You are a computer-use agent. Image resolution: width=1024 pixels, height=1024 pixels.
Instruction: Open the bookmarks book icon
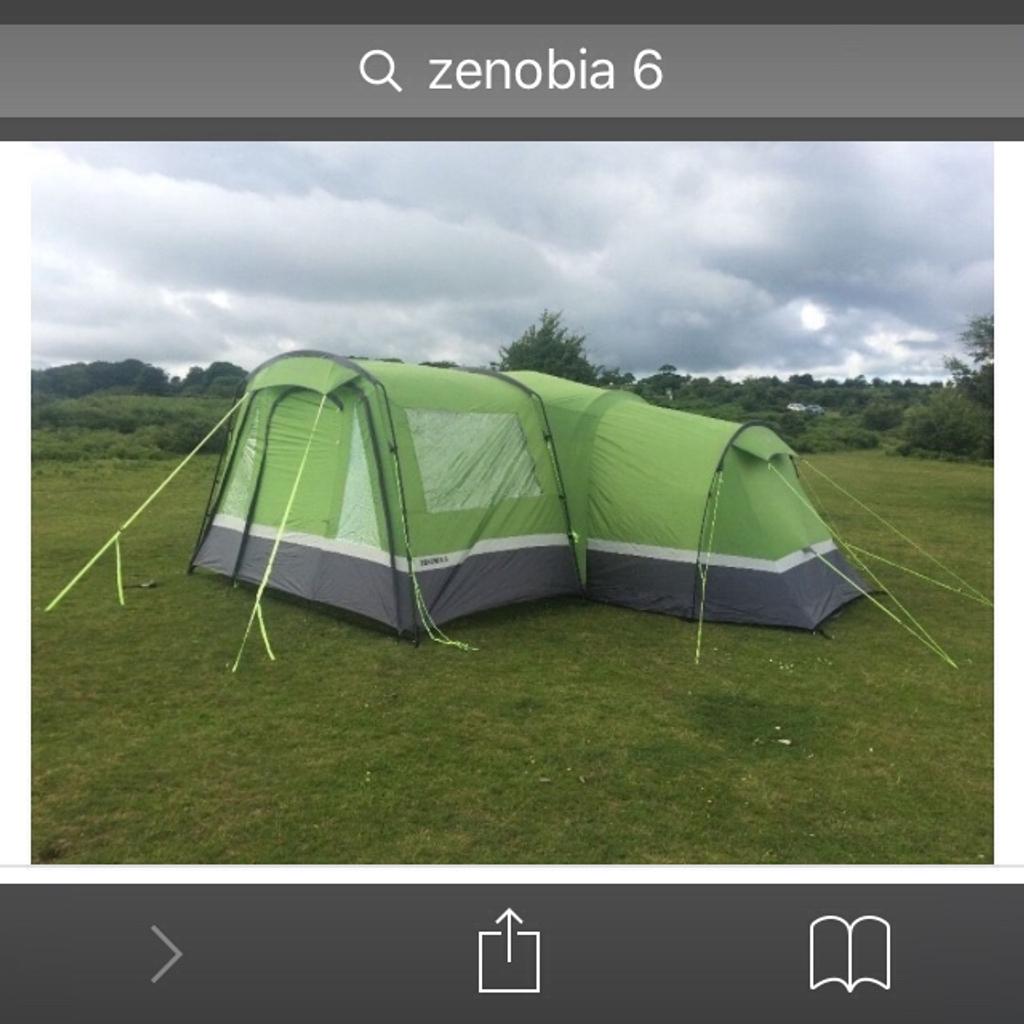point(849,953)
